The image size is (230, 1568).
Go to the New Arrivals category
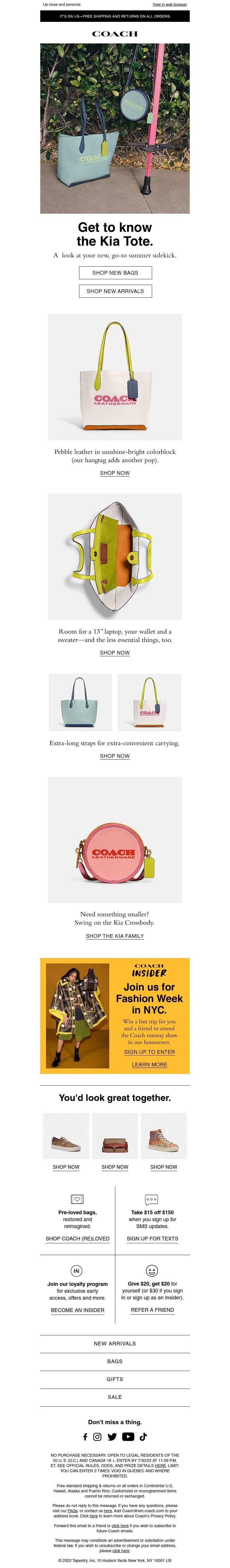tap(115, 1343)
